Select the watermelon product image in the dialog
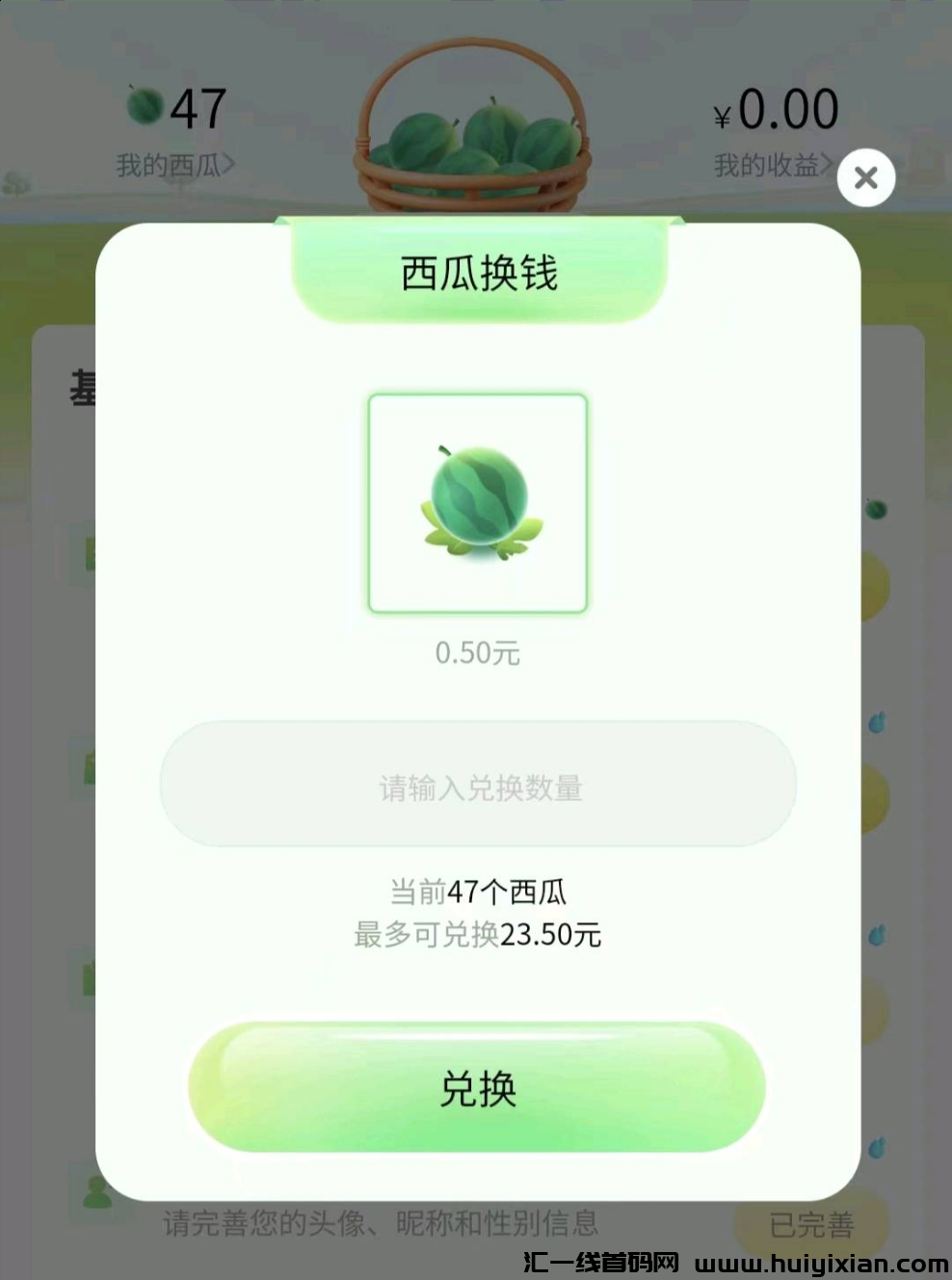The height and width of the screenshot is (1280, 952). (477, 499)
